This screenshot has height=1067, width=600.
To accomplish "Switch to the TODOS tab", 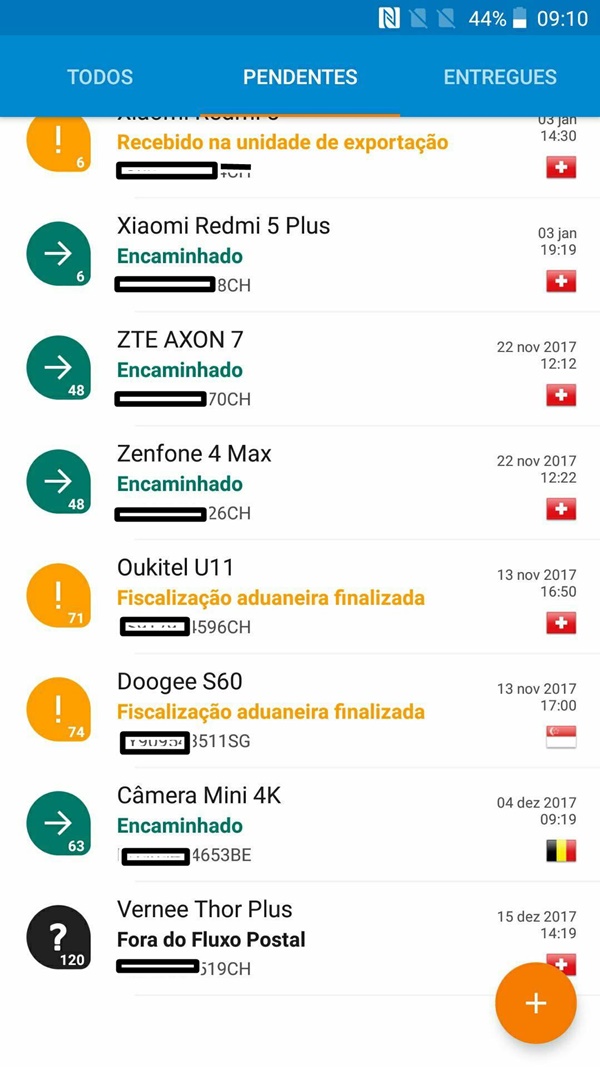I will click(100, 77).
